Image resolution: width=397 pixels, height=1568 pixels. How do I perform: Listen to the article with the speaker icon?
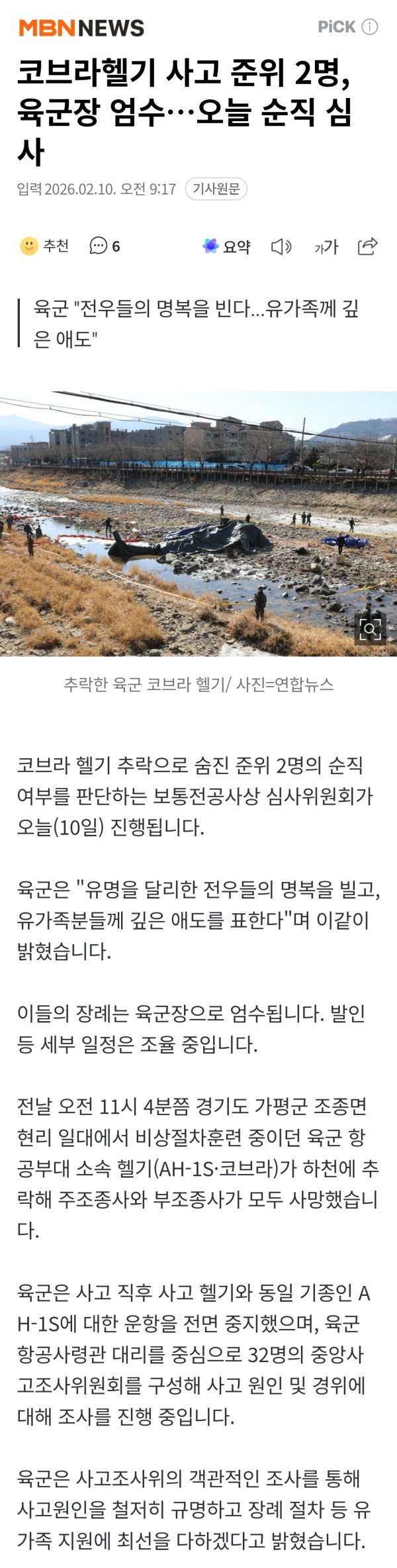281,246
